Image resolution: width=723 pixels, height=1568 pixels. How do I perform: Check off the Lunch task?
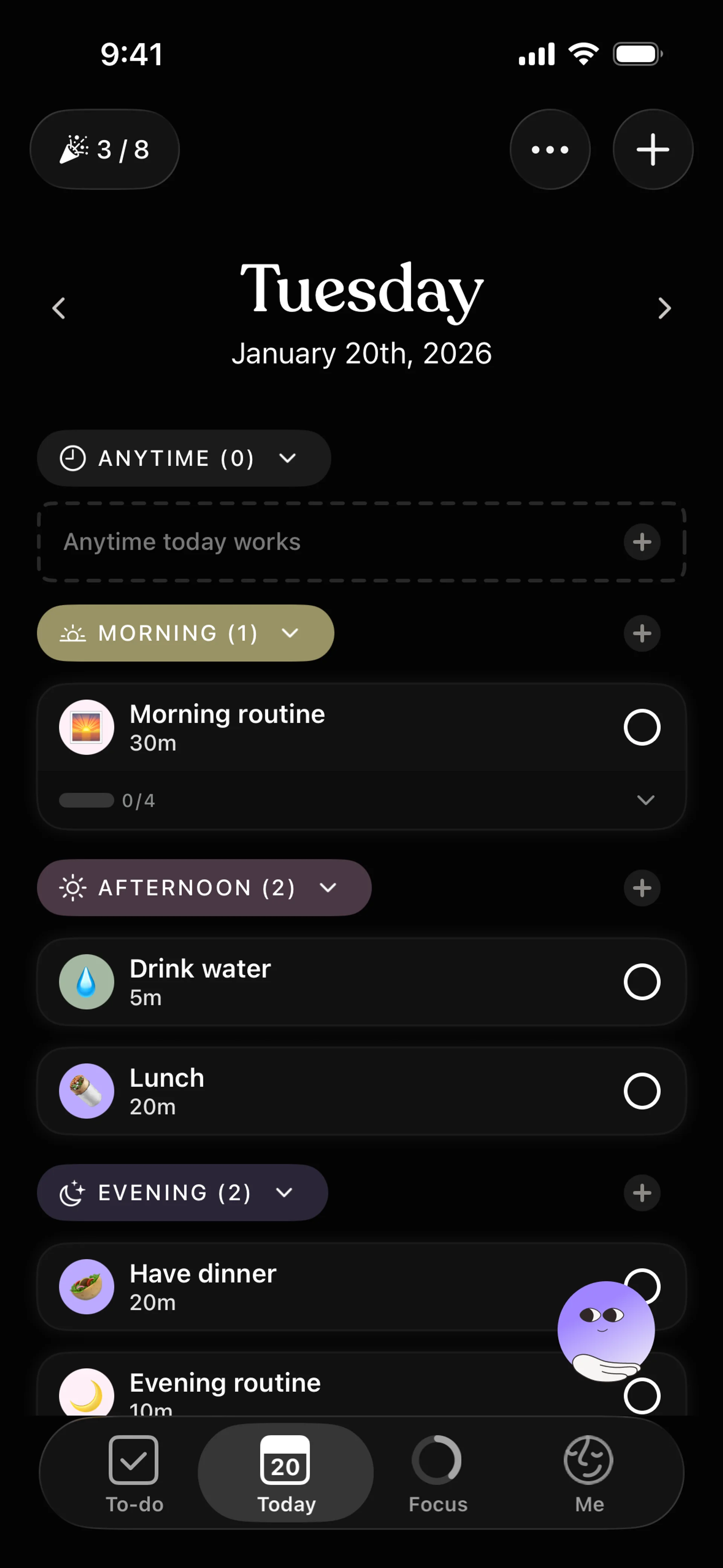point(641,1091)
